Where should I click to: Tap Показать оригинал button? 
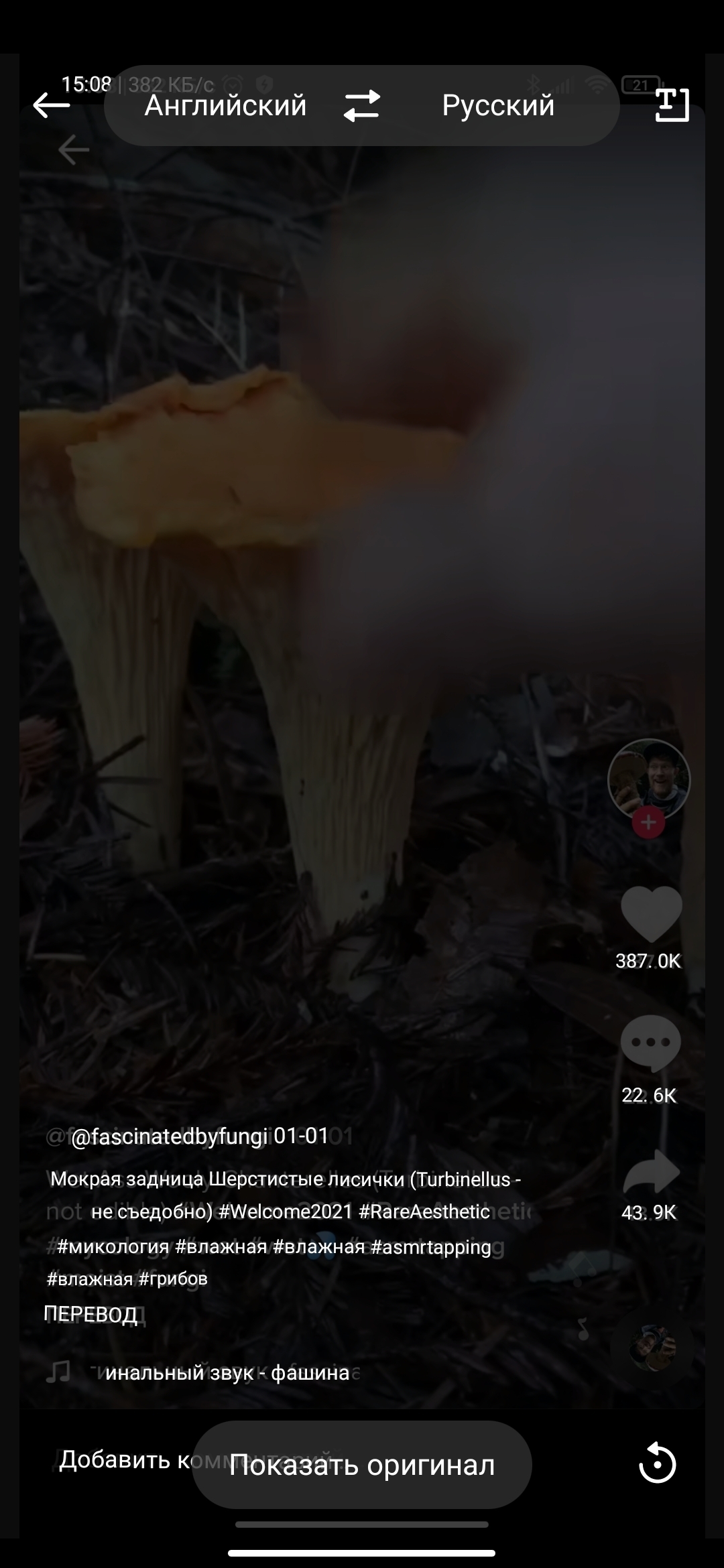(x=362, y=1465)
